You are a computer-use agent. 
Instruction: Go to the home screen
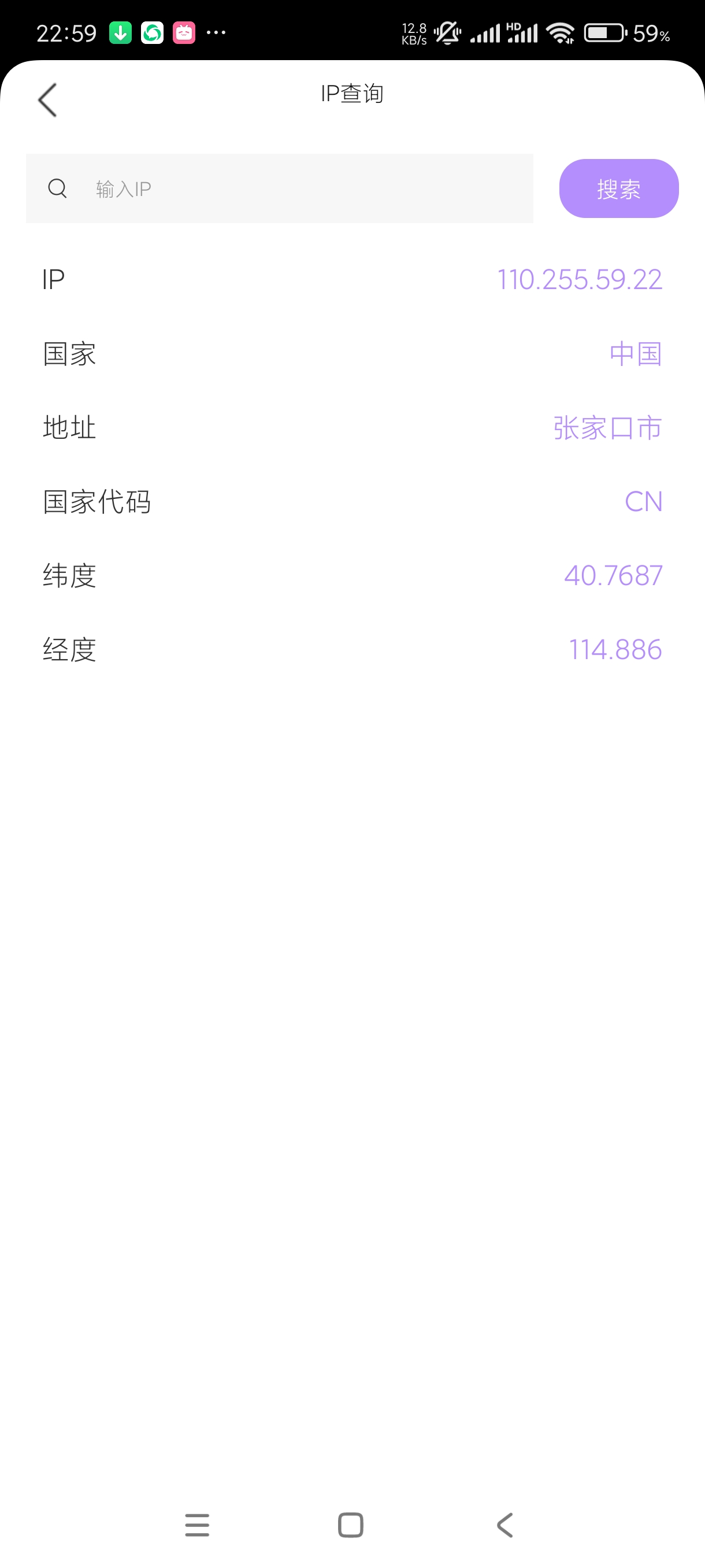click(350, 1525)
